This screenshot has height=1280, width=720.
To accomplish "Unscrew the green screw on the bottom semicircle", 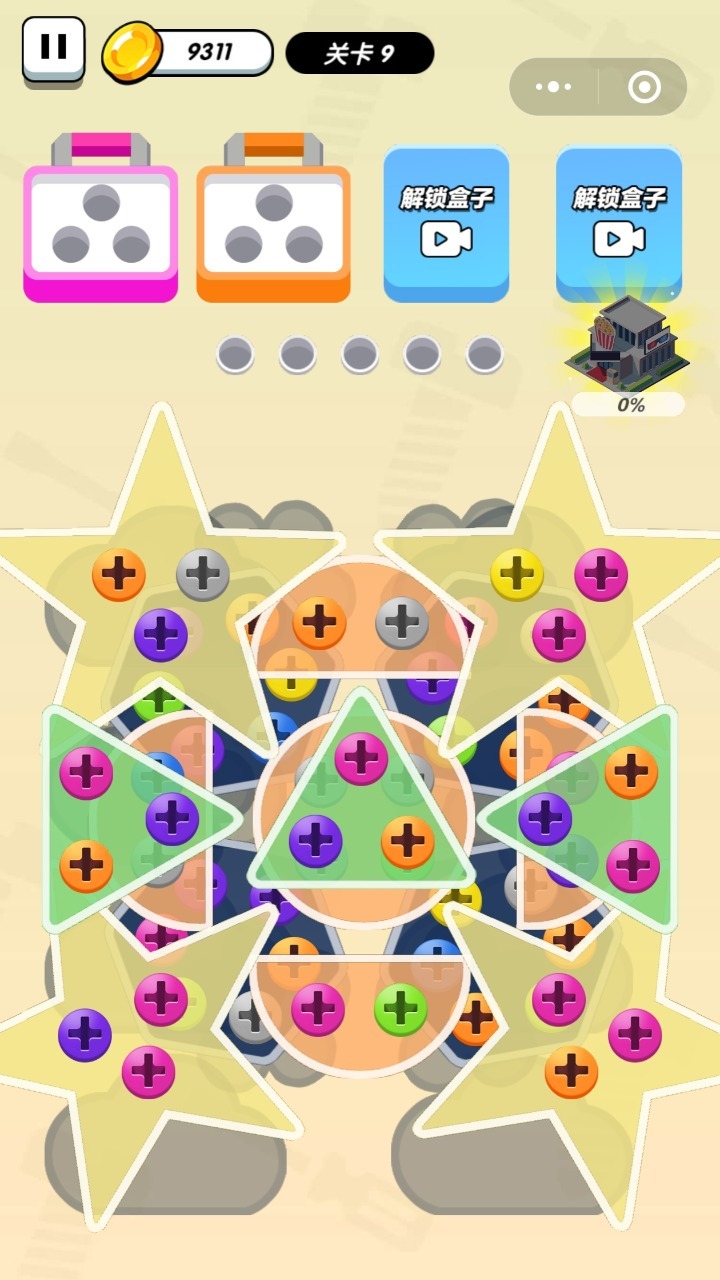I will click(x=400, y=1009).
